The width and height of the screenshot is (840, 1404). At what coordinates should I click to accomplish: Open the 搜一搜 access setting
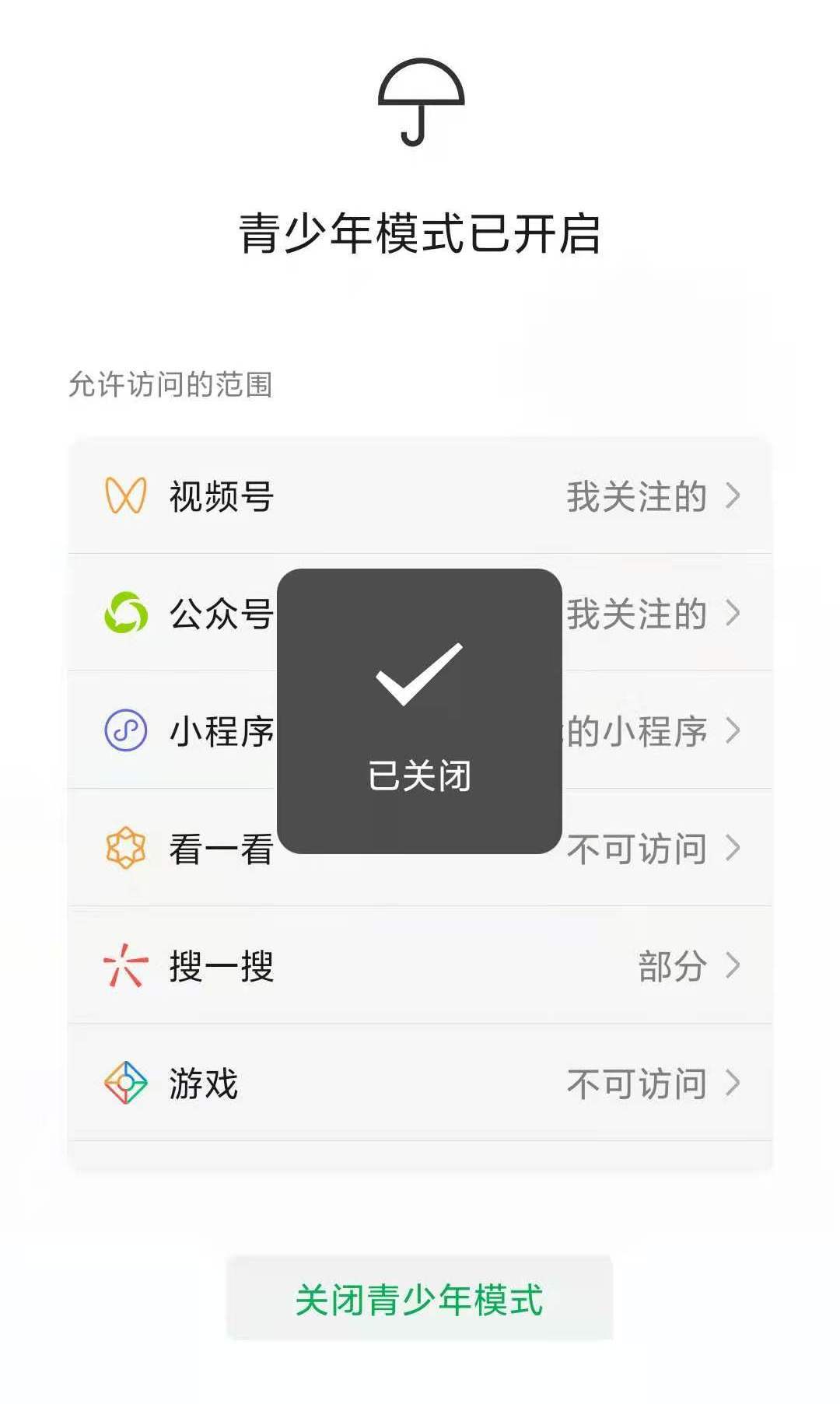click(x=420, y=966)
